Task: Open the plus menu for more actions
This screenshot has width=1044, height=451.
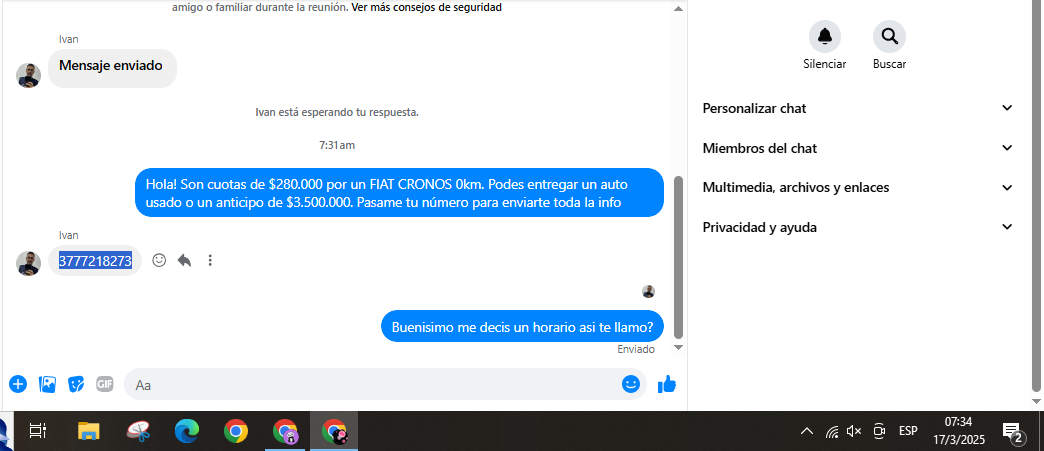Action: pos(17,384)
